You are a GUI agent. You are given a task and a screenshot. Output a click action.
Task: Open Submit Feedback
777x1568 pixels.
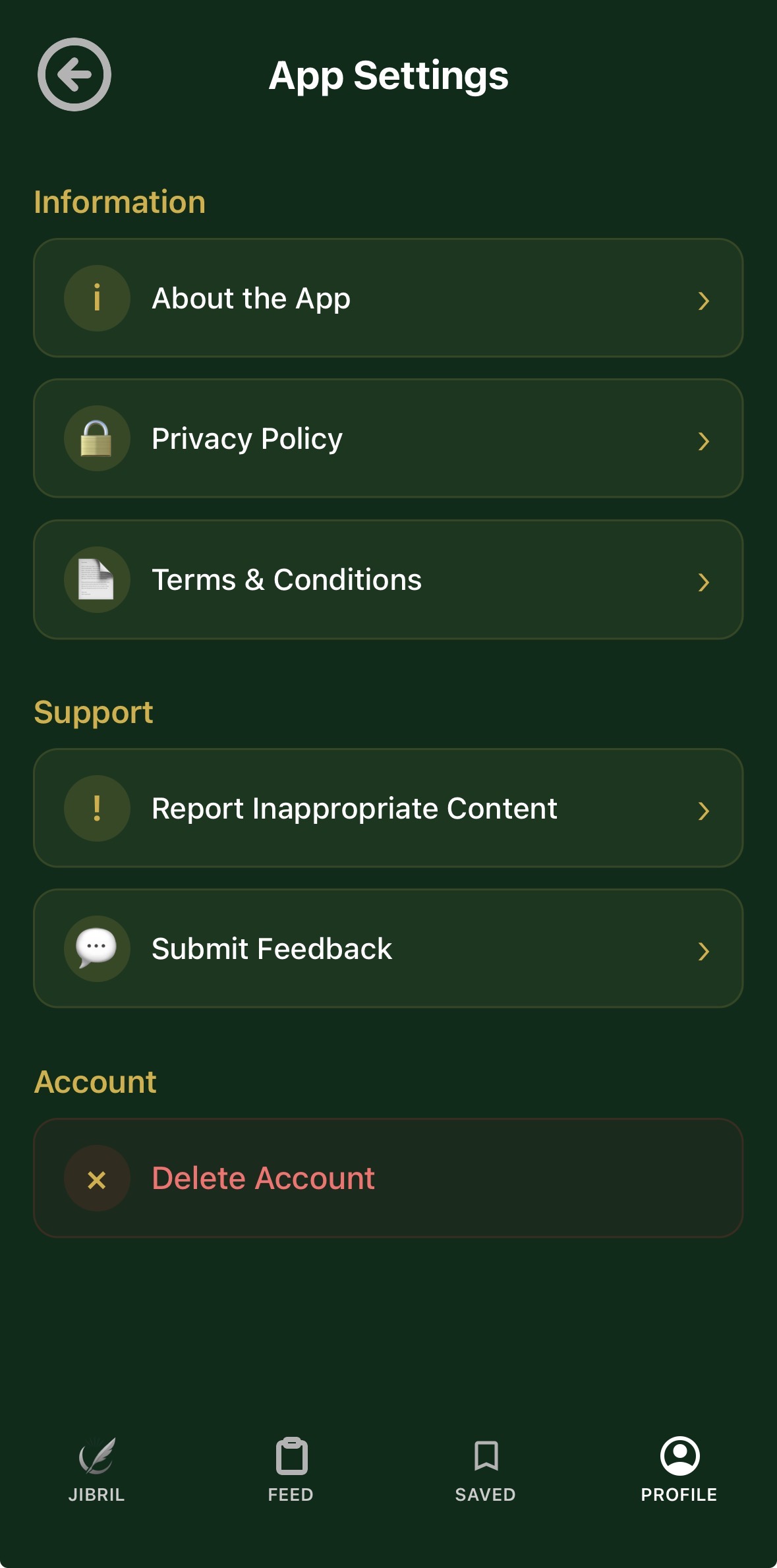[x=388, y=948]
